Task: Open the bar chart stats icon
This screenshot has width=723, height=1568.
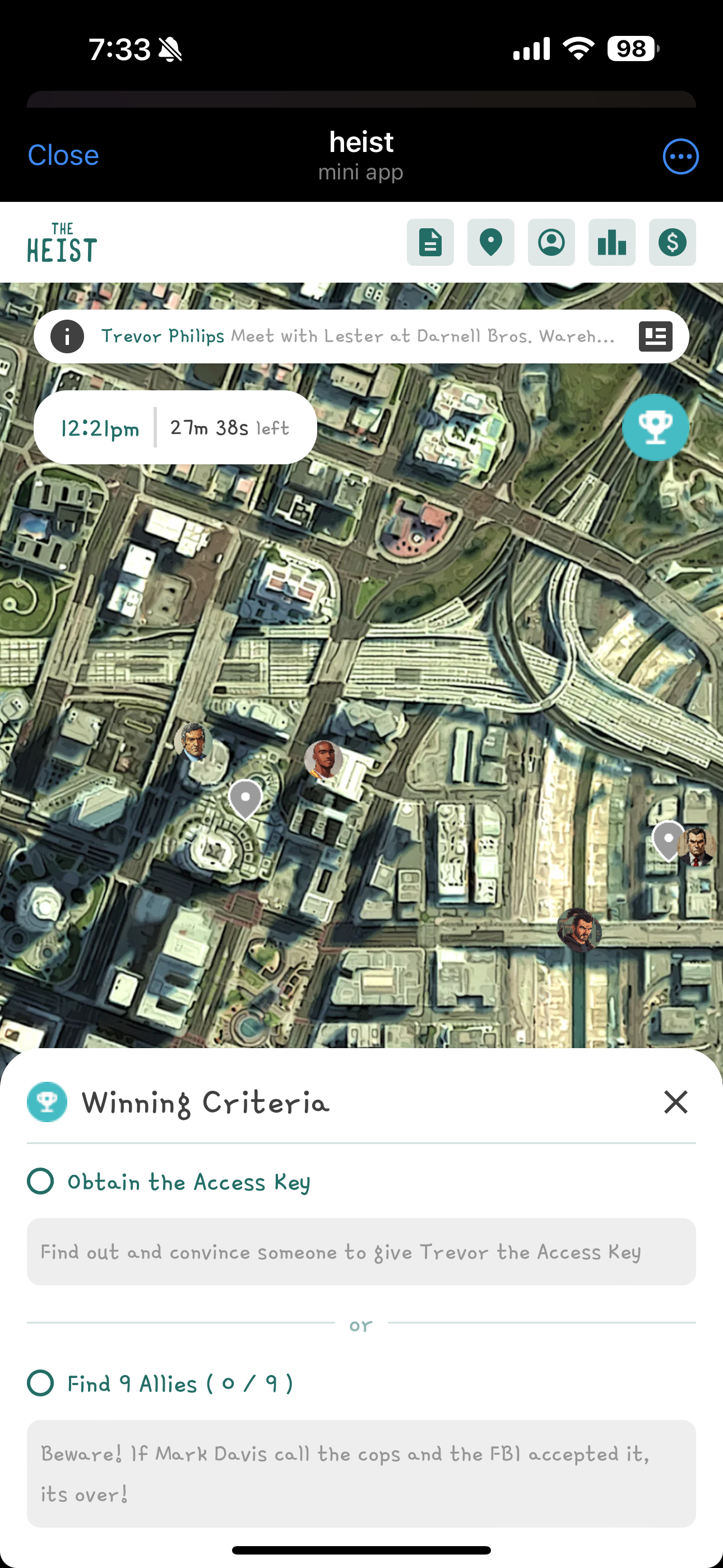Action: [x=611, y=242]
